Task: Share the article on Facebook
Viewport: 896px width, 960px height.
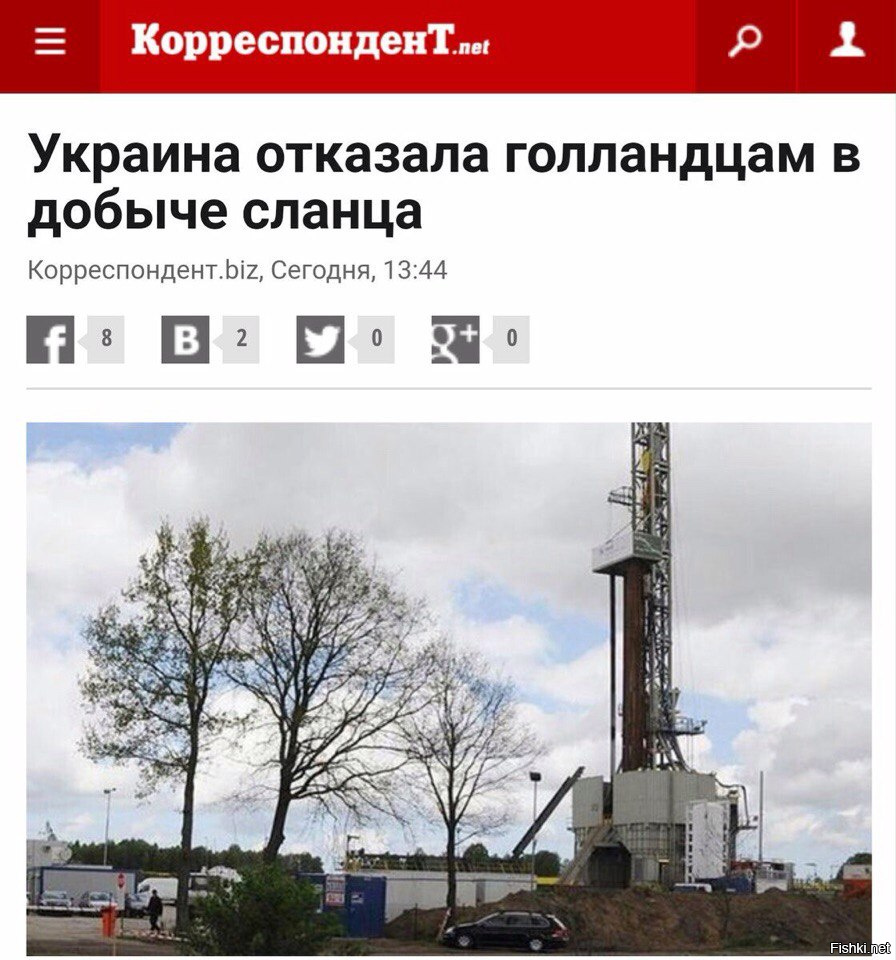Action: 50,339
